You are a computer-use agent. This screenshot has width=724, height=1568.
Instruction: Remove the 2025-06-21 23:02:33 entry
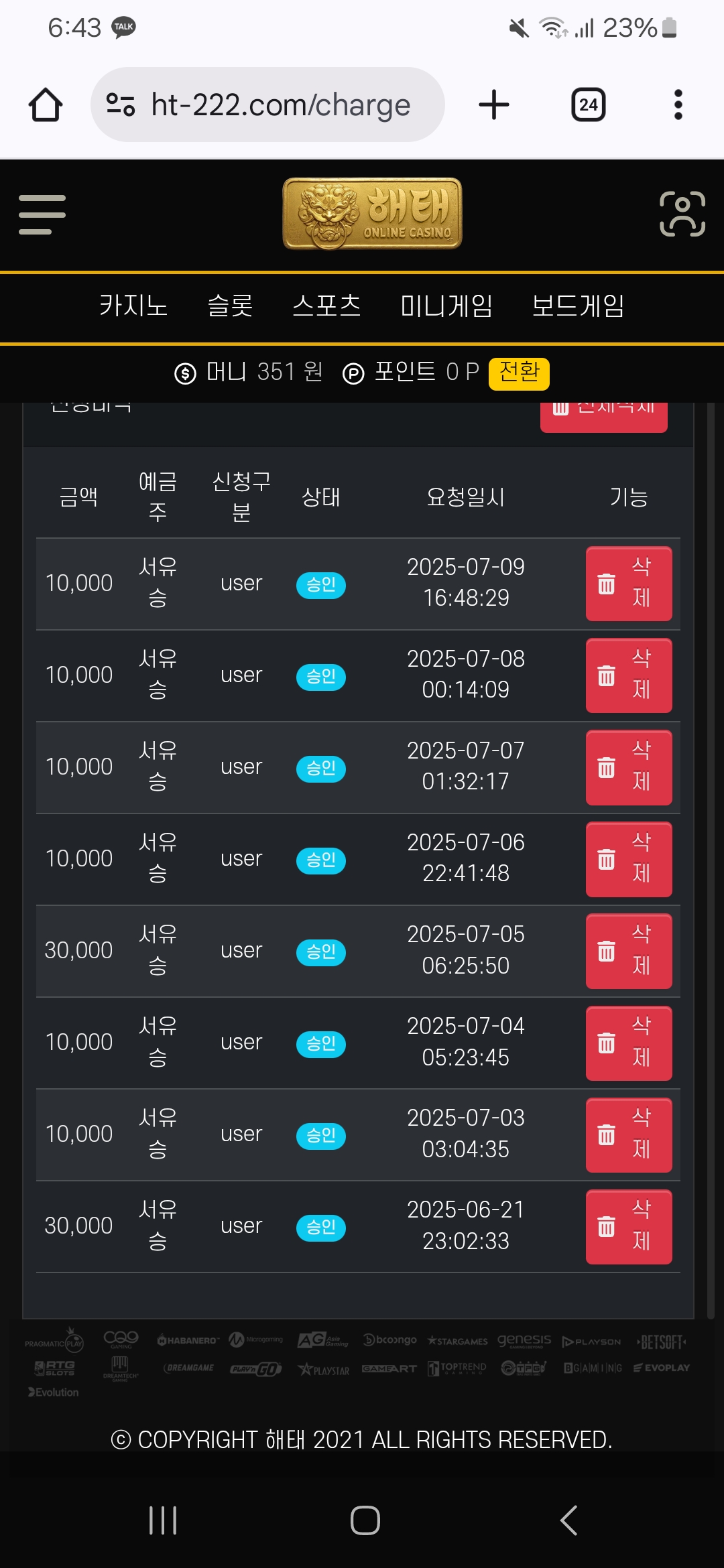click(629, 1227)
